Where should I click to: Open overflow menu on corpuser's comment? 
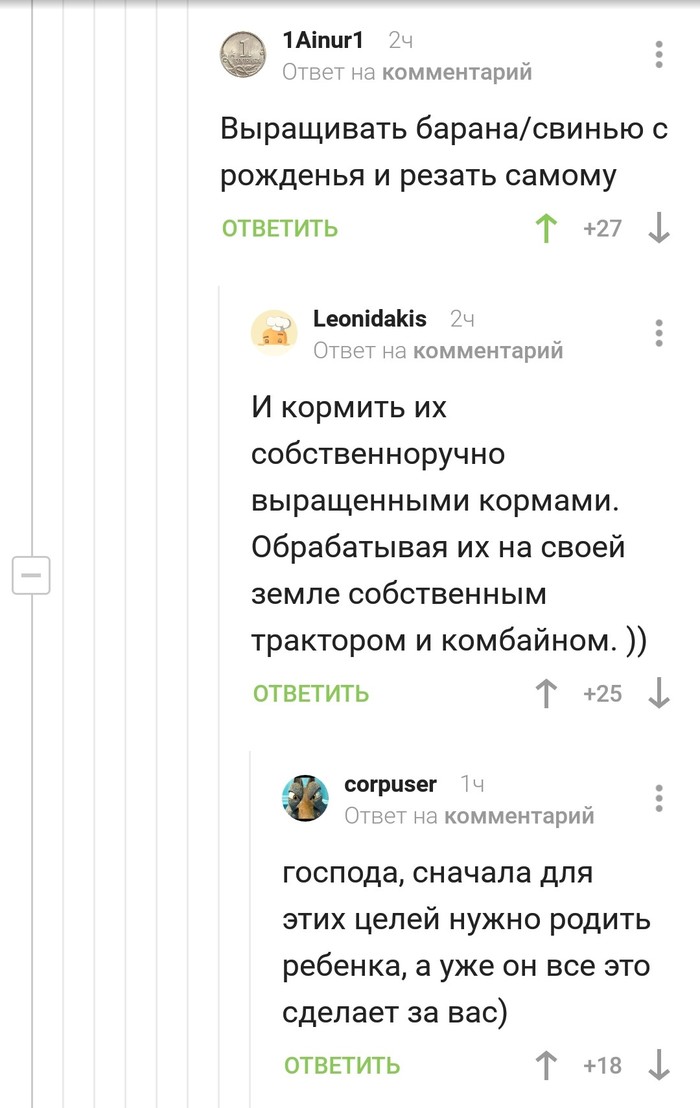tap(659, 799)
